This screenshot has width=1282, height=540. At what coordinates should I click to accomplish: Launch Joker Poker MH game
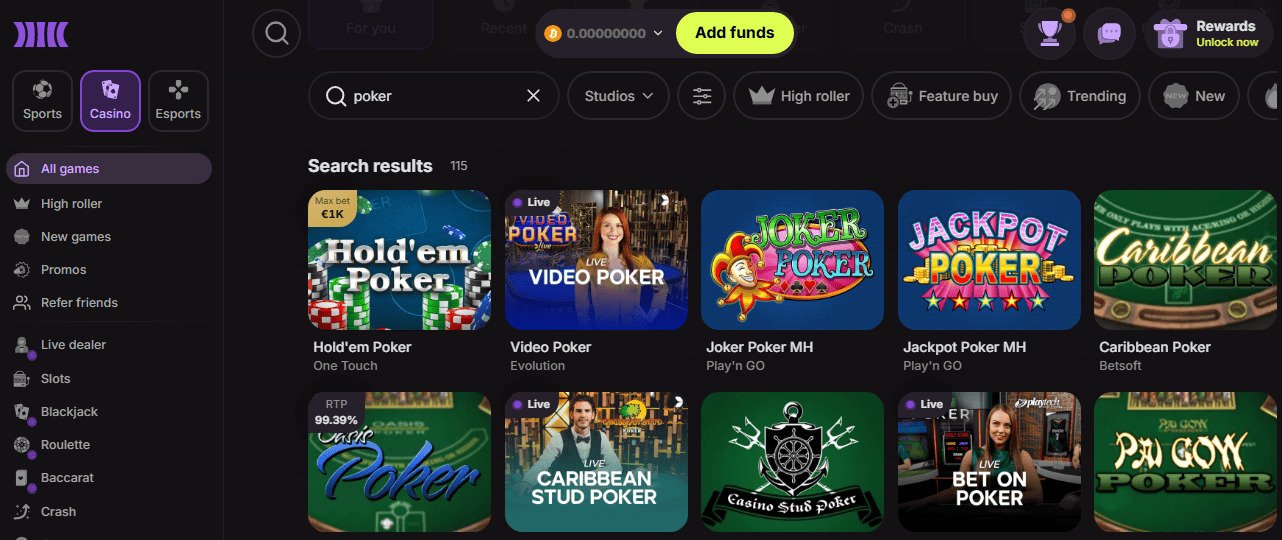click(x=792, y=260)
